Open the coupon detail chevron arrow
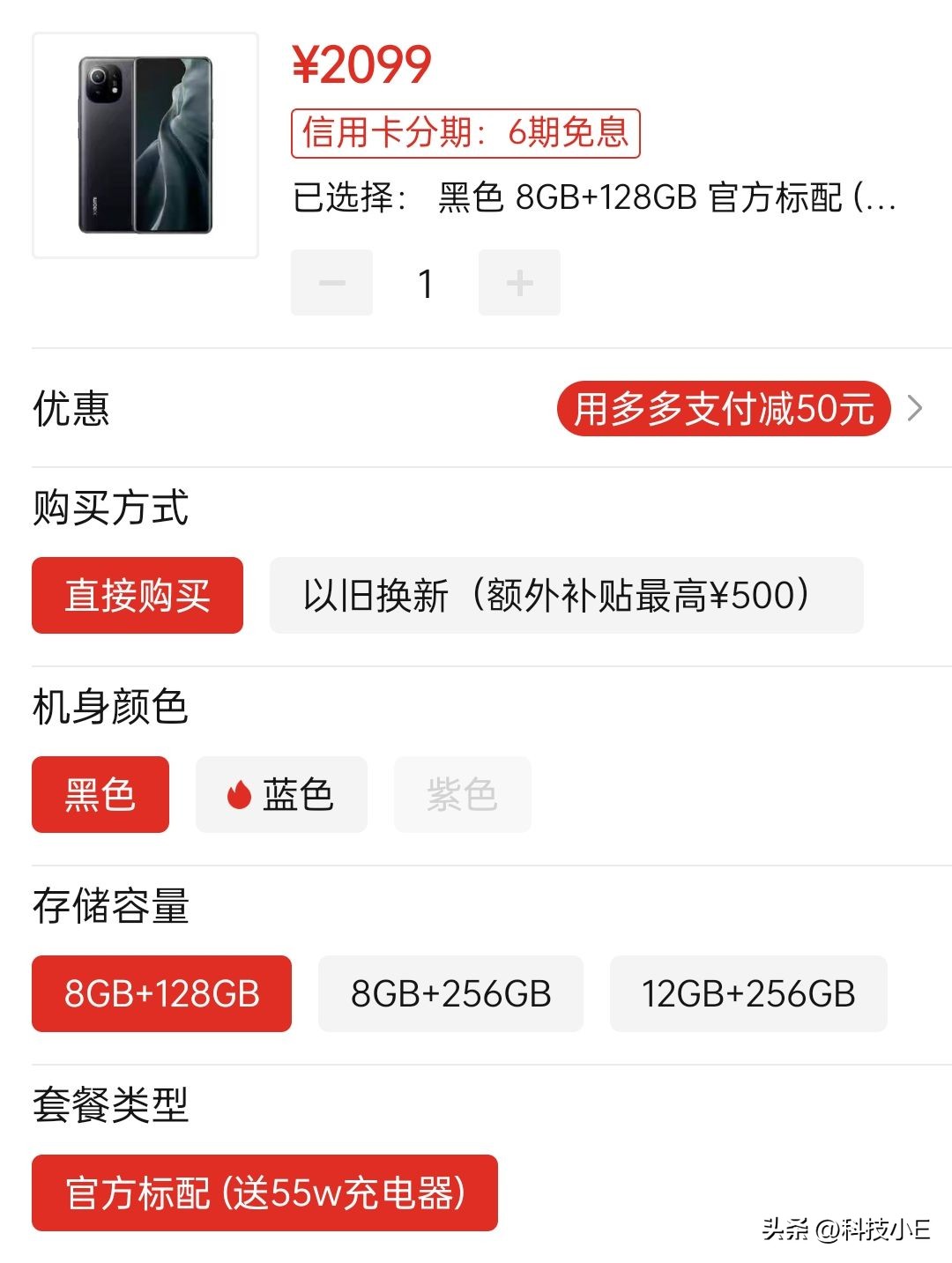This screenshot has width=952, height=1263. pyautogui.click(x=917, y=410)
